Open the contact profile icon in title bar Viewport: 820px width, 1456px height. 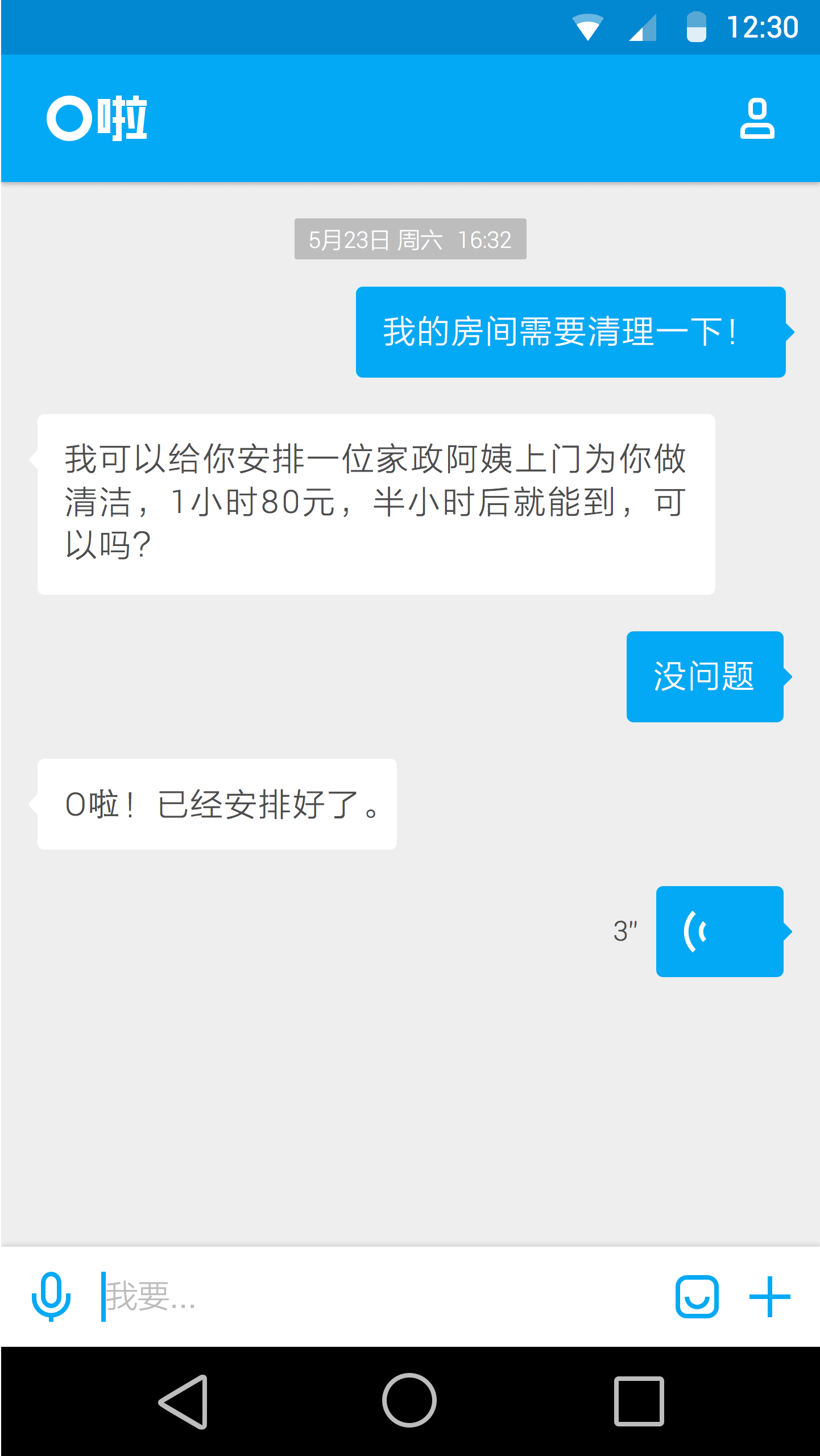[x=759, y=119]
